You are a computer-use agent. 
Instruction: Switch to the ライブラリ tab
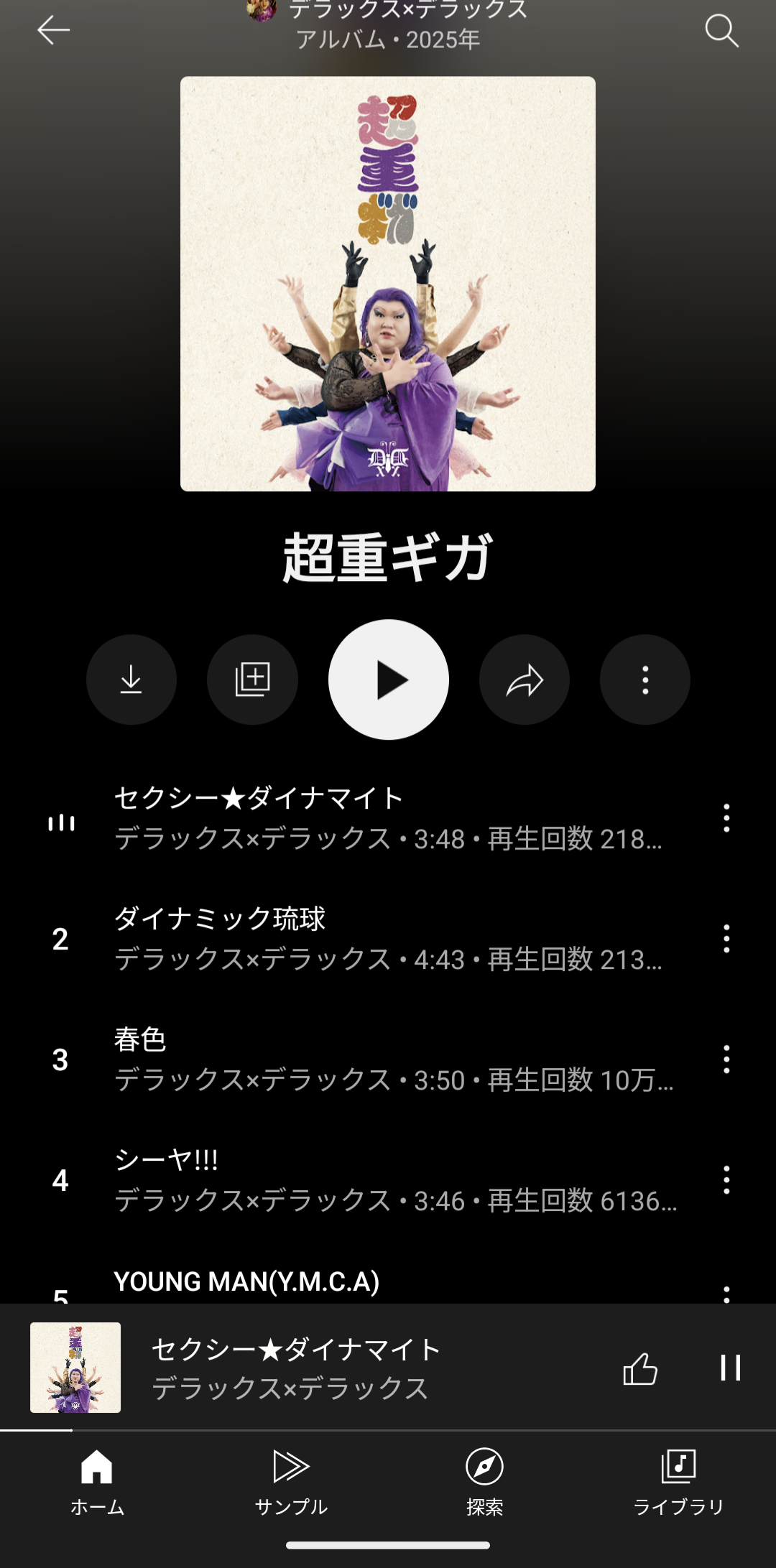pyautogui.click(x=678, y=1481)
